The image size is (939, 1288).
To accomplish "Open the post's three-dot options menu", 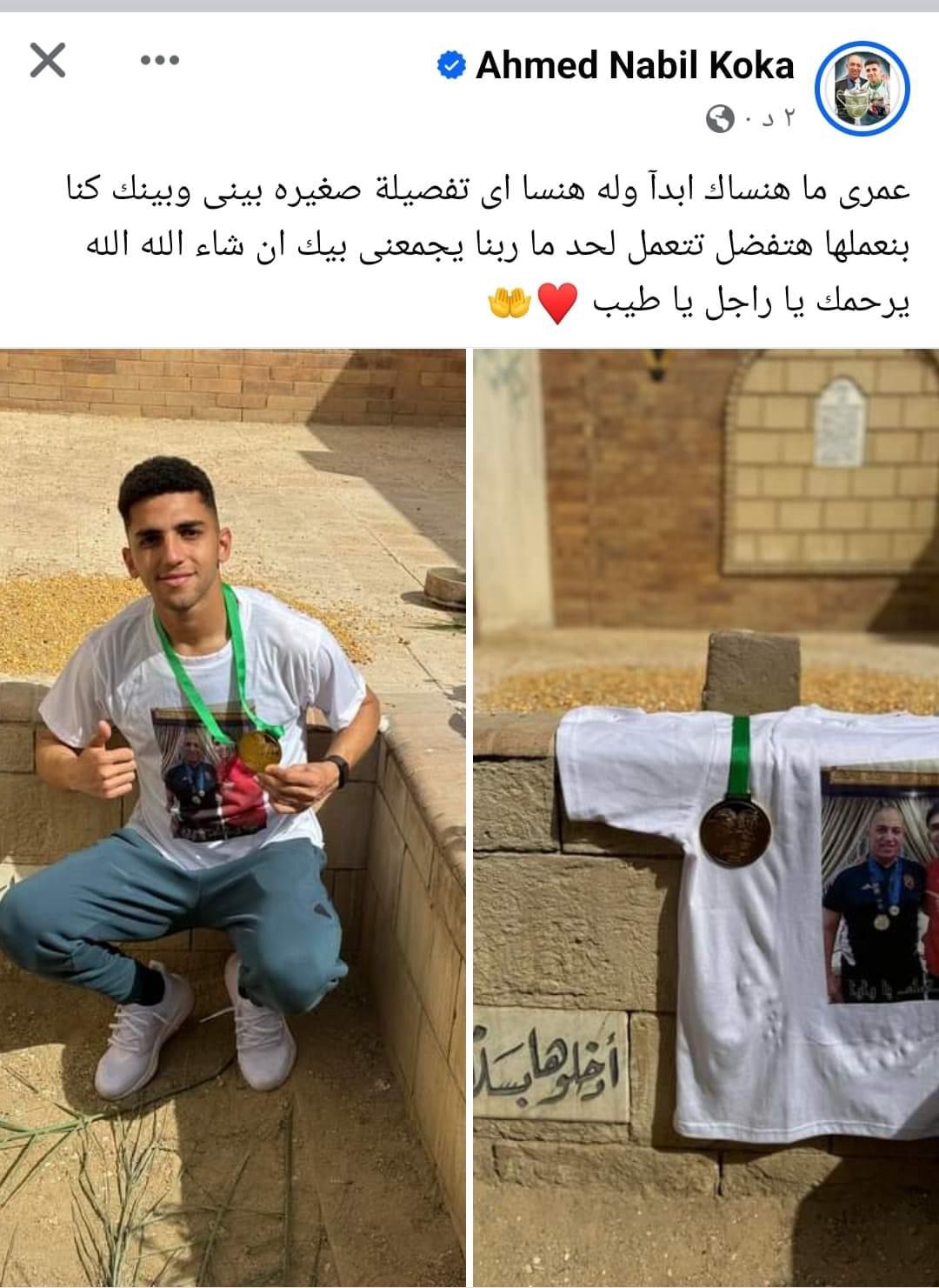I will point(160,62).
